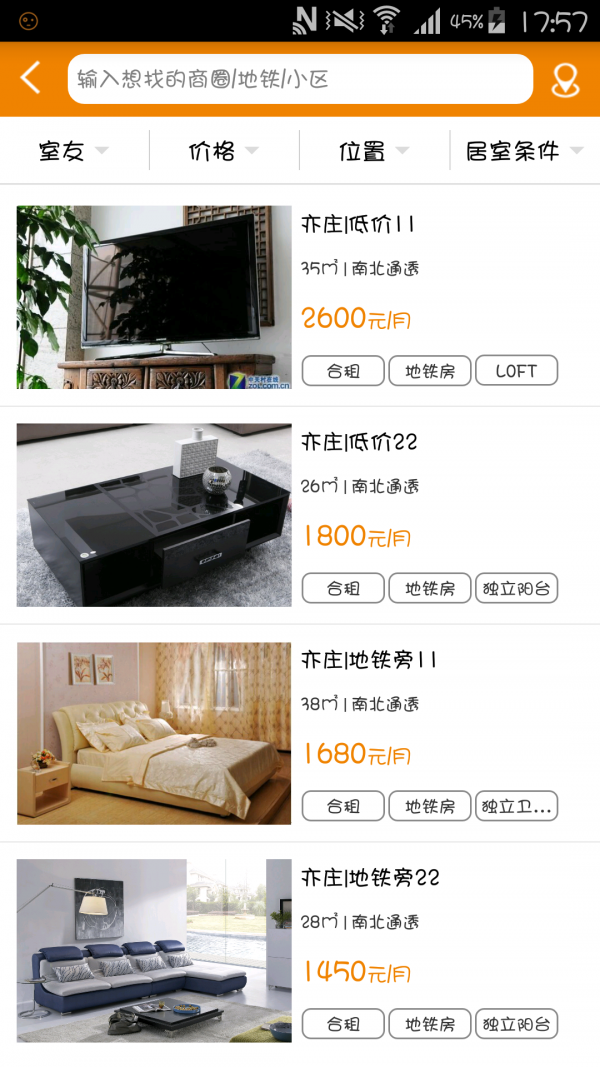Screen dimensions: 600x1067
Task: Tap the search box for 商圈/地铁/小区
Action: click(300, 79)
